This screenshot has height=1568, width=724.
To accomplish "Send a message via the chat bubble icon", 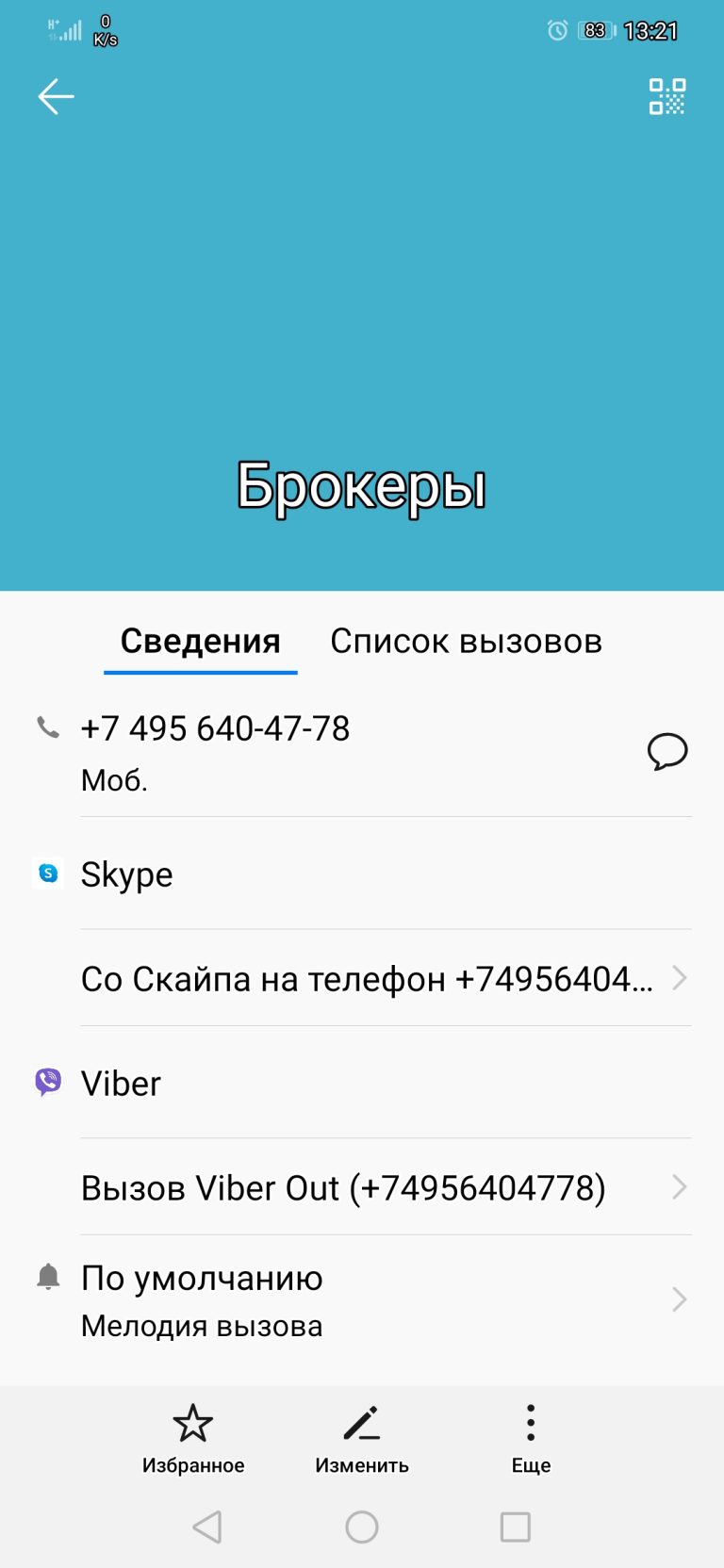I will pos(667,751).
